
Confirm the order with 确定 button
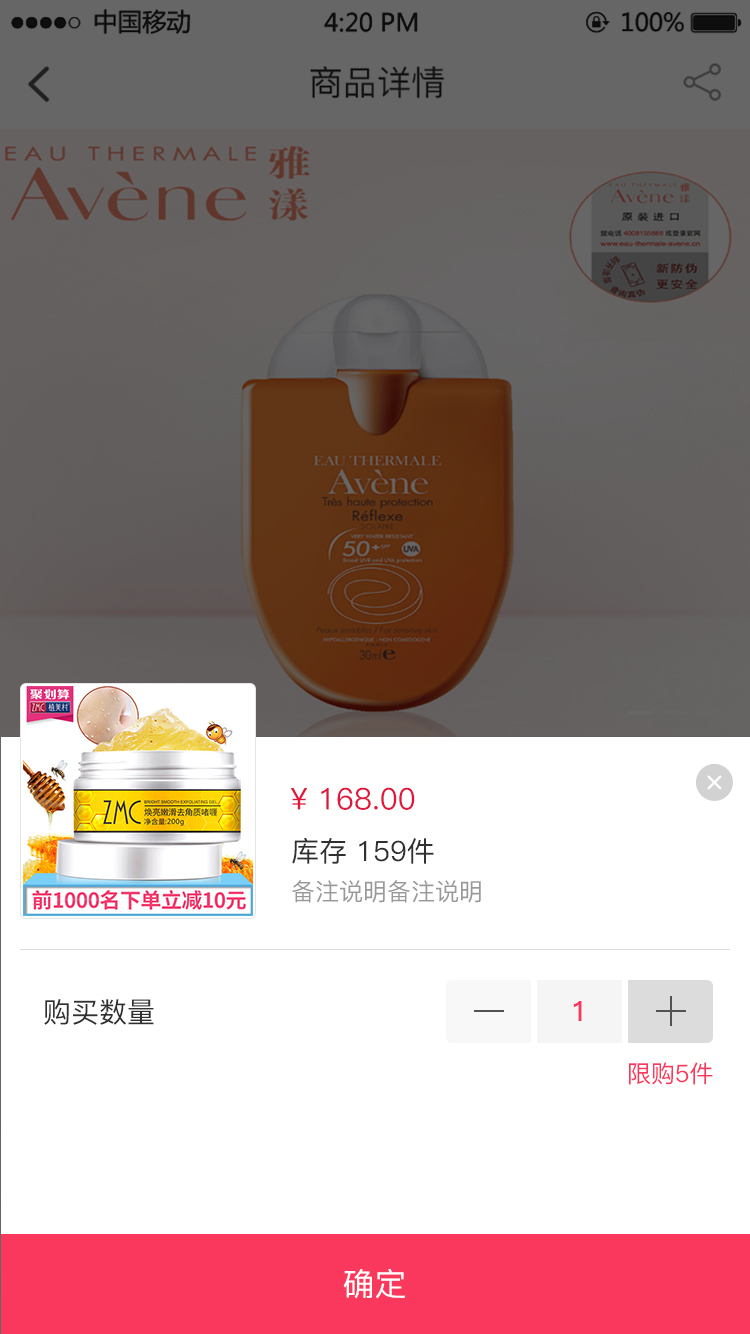pyautogui.click(x=375, y=1284)
